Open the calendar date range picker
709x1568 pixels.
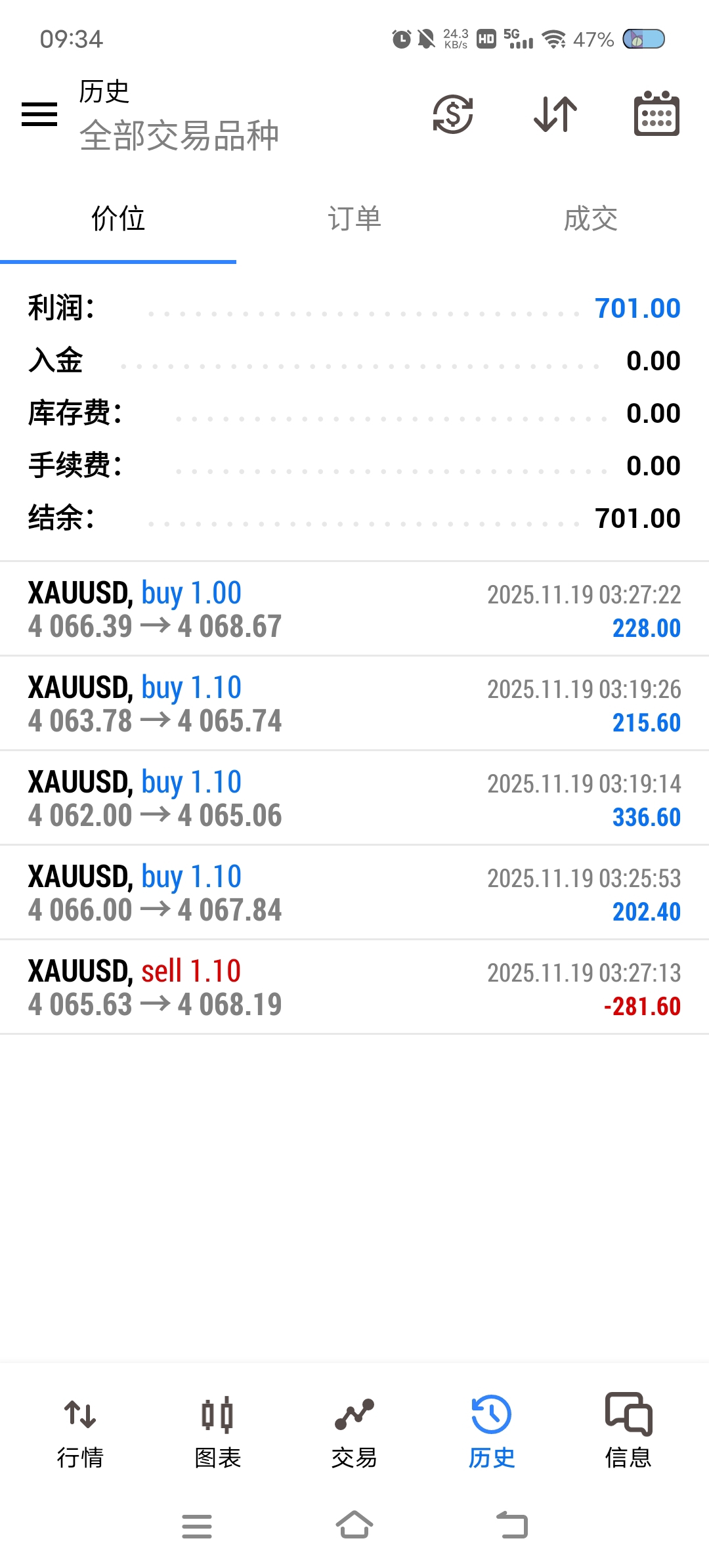[656, 114]
